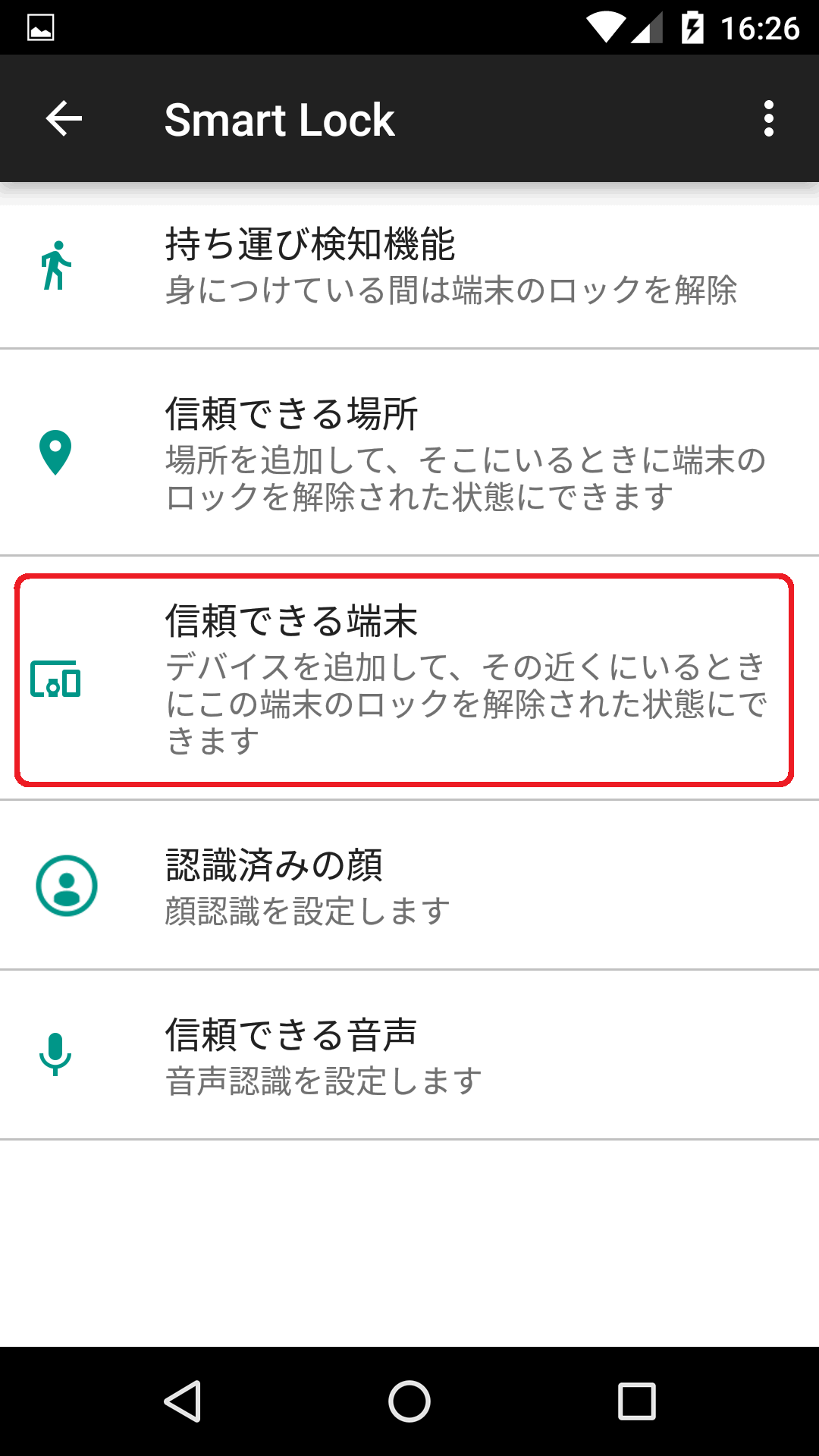
Task: Open 持ち運び検知機能 setting
Action: [409, 267]
